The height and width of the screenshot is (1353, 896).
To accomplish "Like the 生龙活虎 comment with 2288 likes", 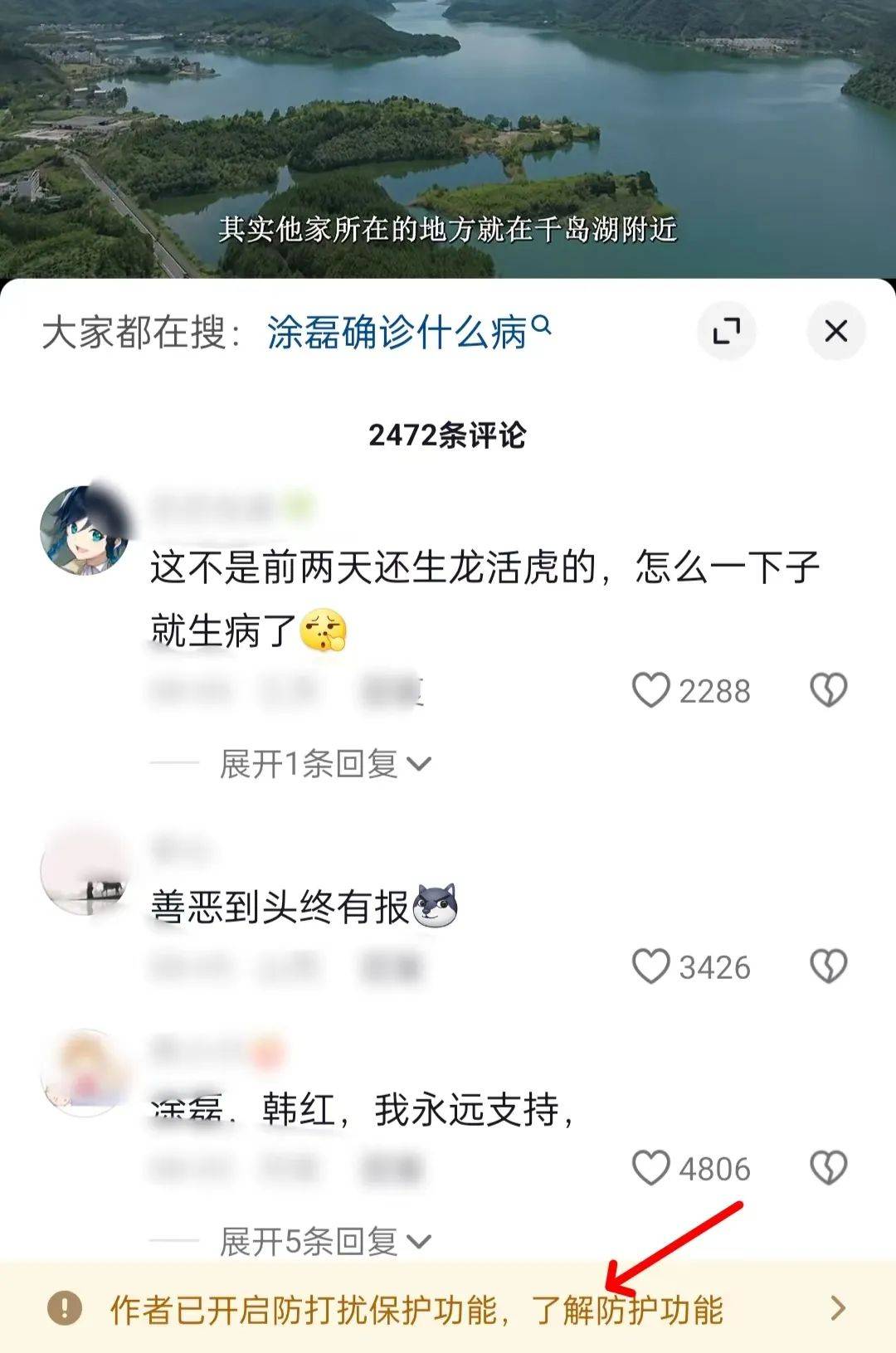I will click(651, 690).
